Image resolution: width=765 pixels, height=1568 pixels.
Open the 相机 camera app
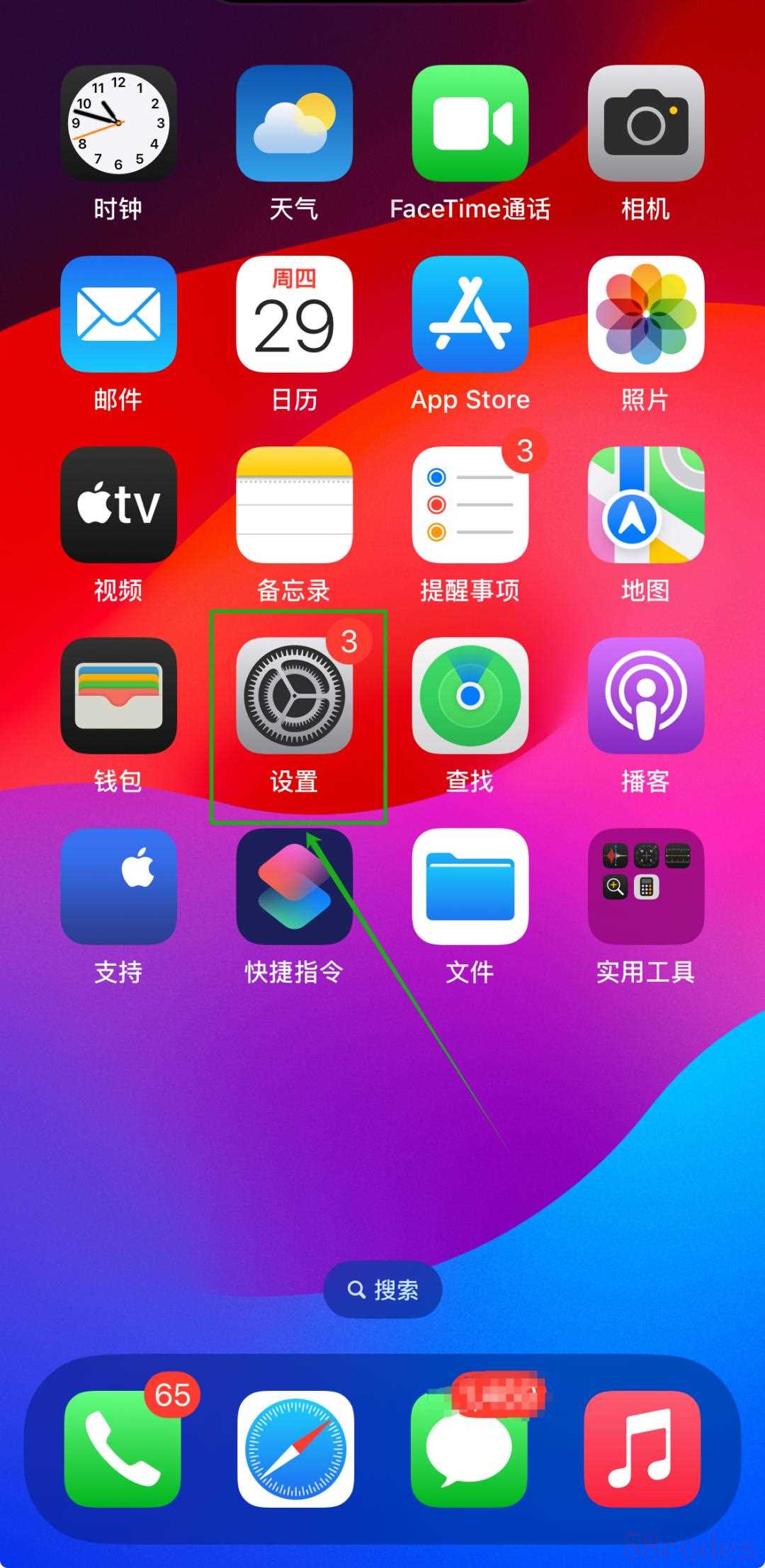(645, 123)
